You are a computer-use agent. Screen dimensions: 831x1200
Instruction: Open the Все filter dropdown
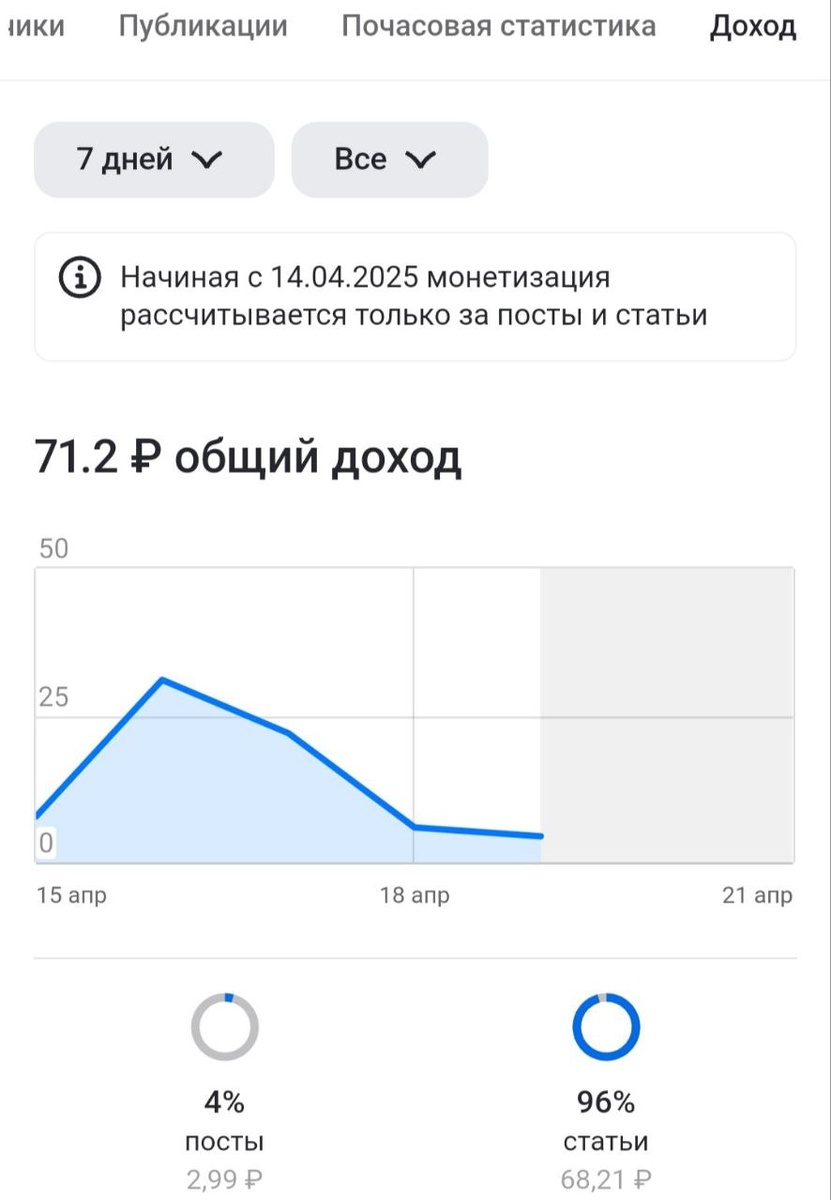tap(389, 160)
